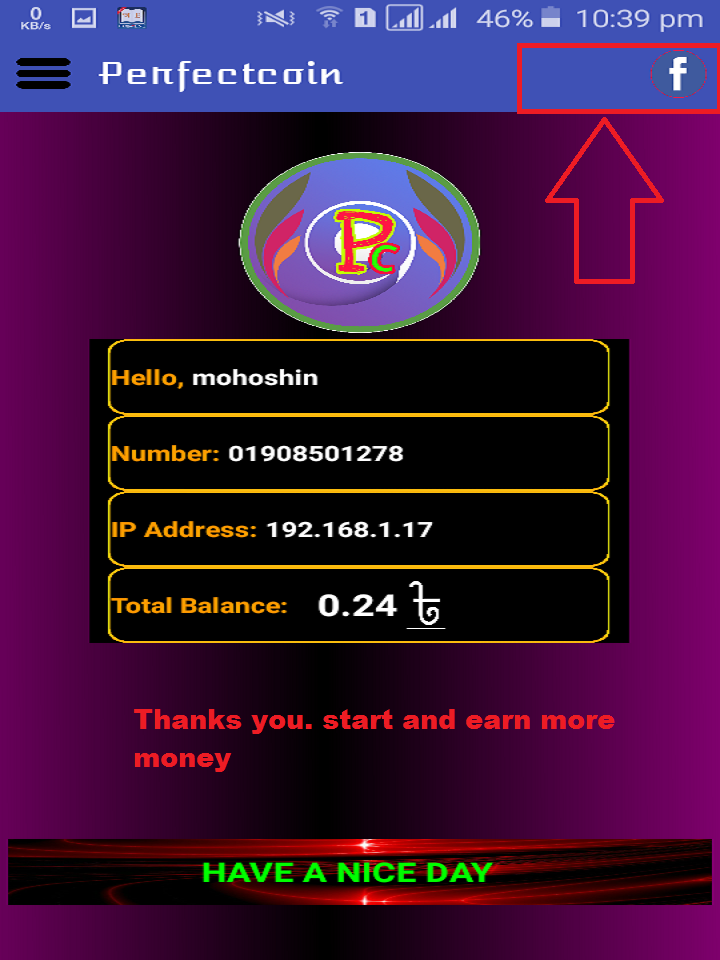This screenshot has height=960, width=720.
Task: Open the Facebook page icon
Action: 678,74
